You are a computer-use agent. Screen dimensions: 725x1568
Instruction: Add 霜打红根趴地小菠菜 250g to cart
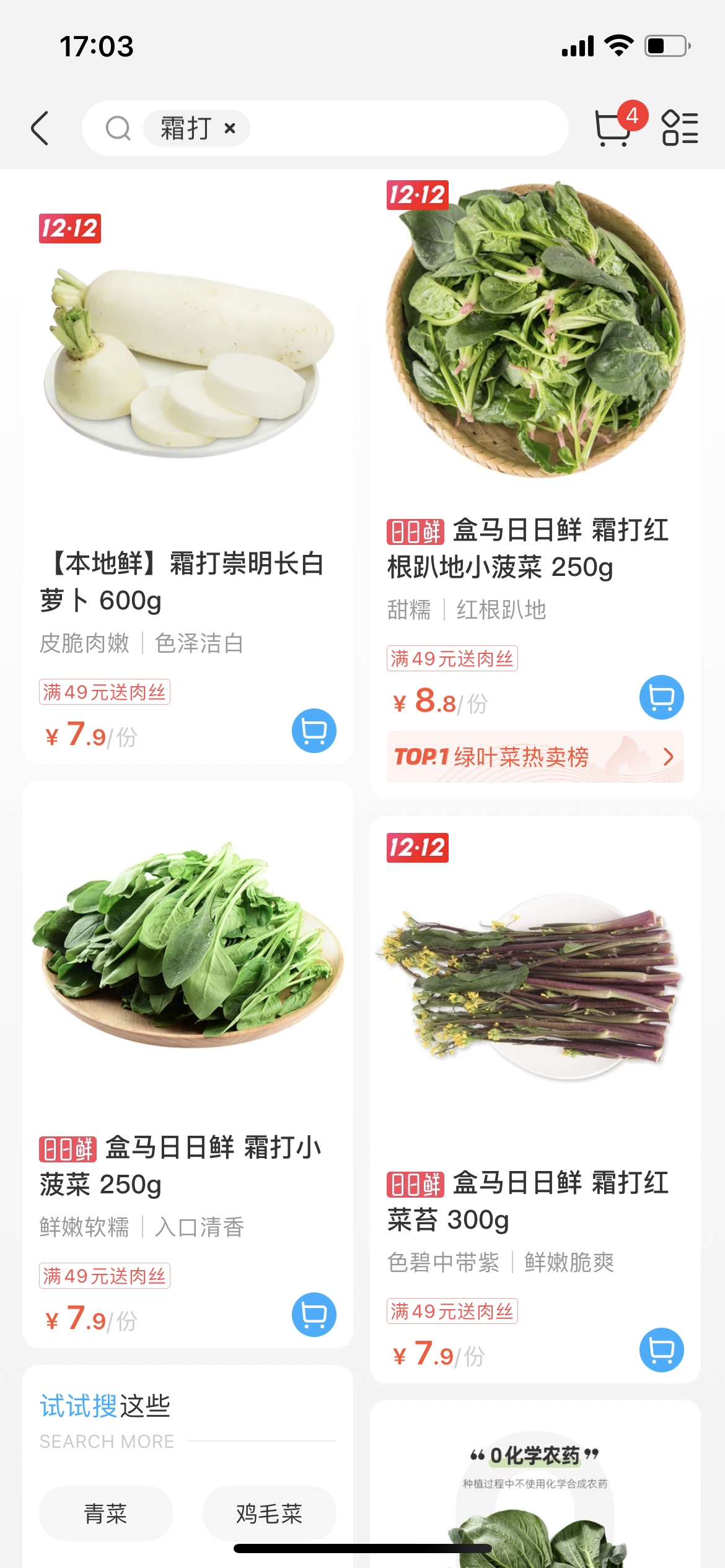661,697
